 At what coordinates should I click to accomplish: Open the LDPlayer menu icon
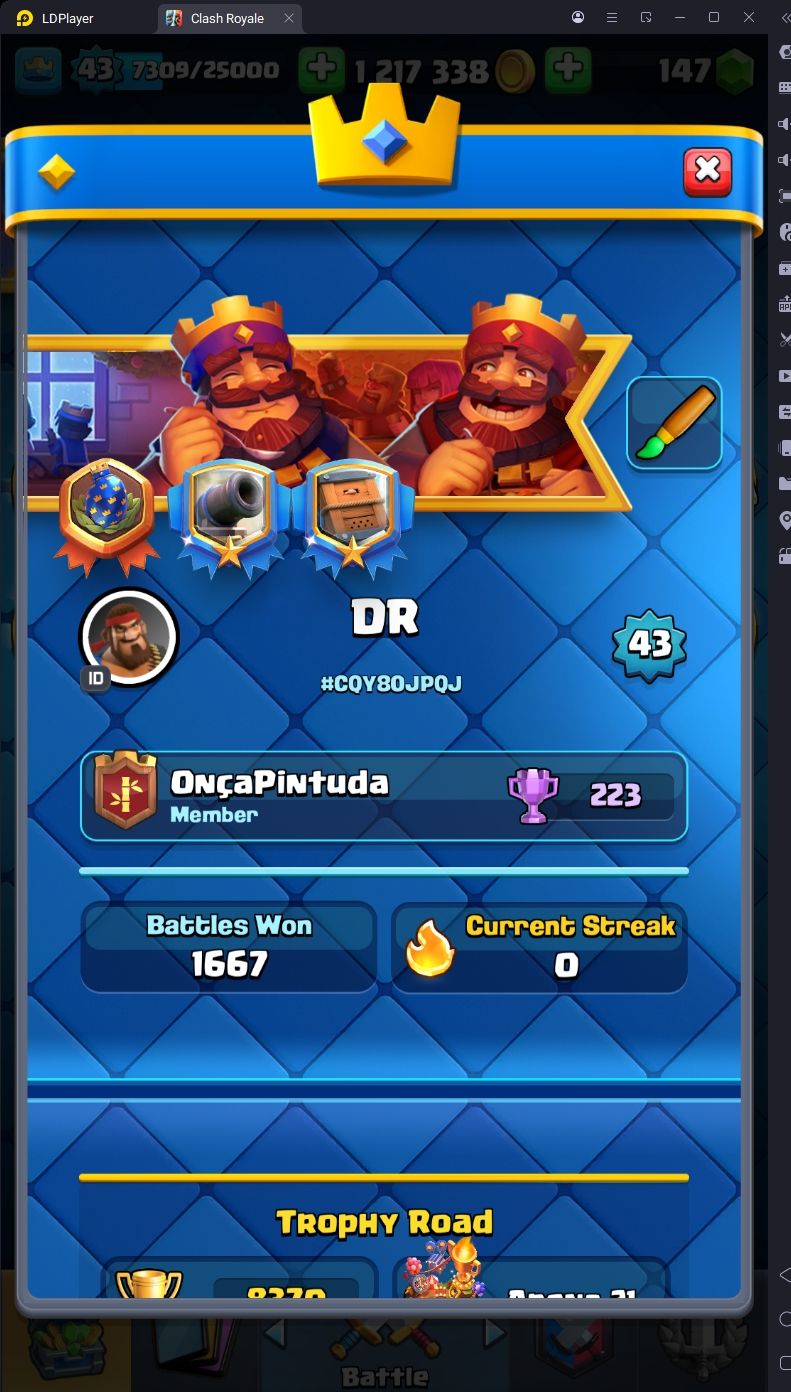point(612,18)
